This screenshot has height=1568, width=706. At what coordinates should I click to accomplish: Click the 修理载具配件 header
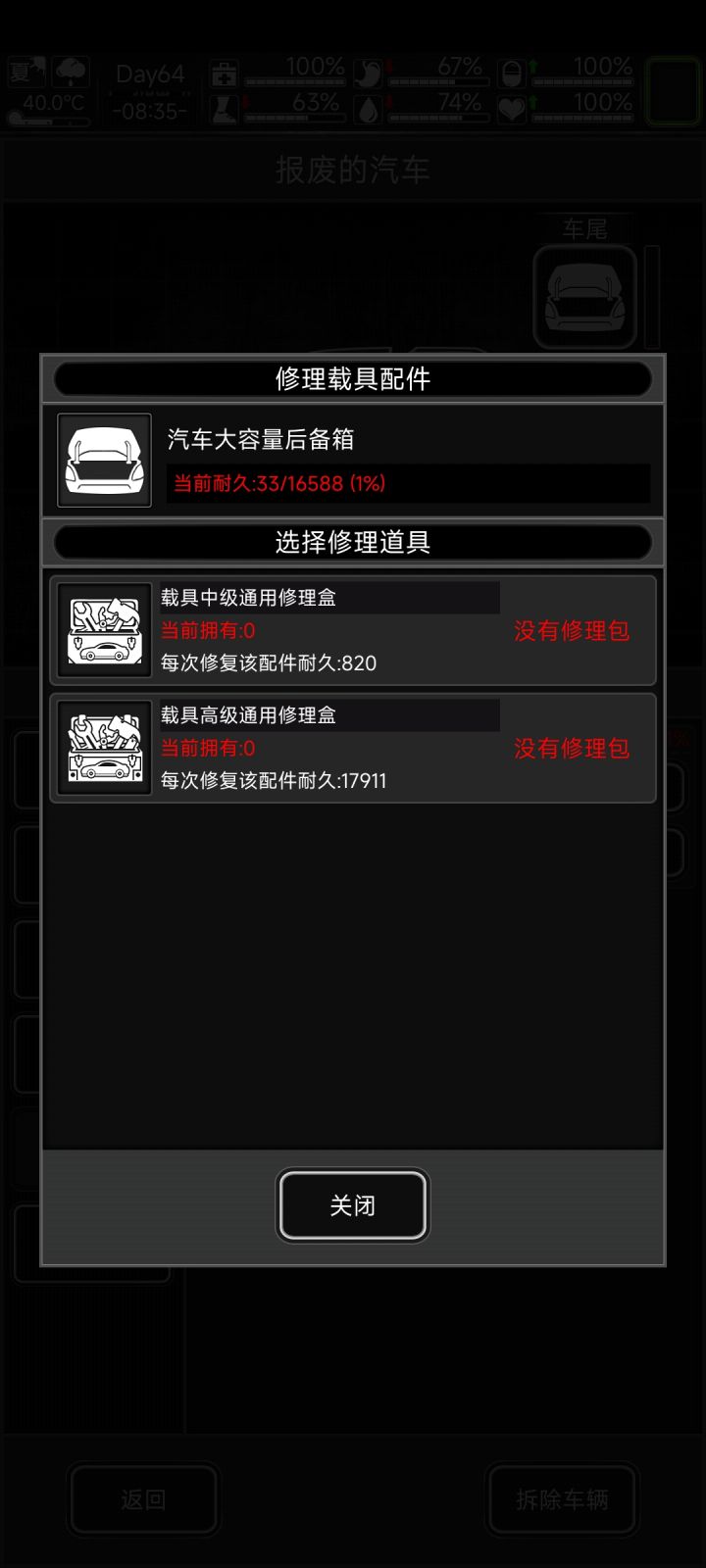coord(353,378)
